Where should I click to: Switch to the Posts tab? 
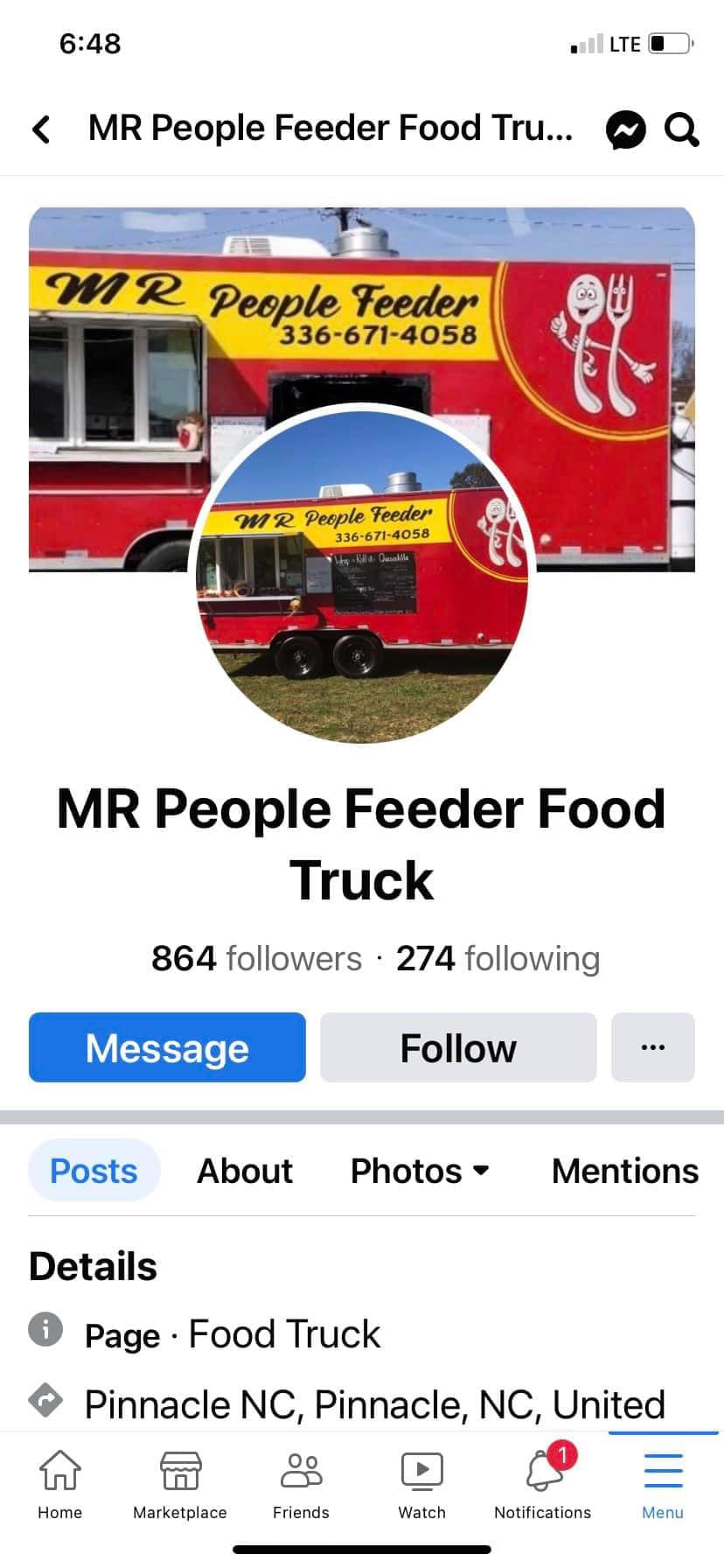(x=94, y=1171)
